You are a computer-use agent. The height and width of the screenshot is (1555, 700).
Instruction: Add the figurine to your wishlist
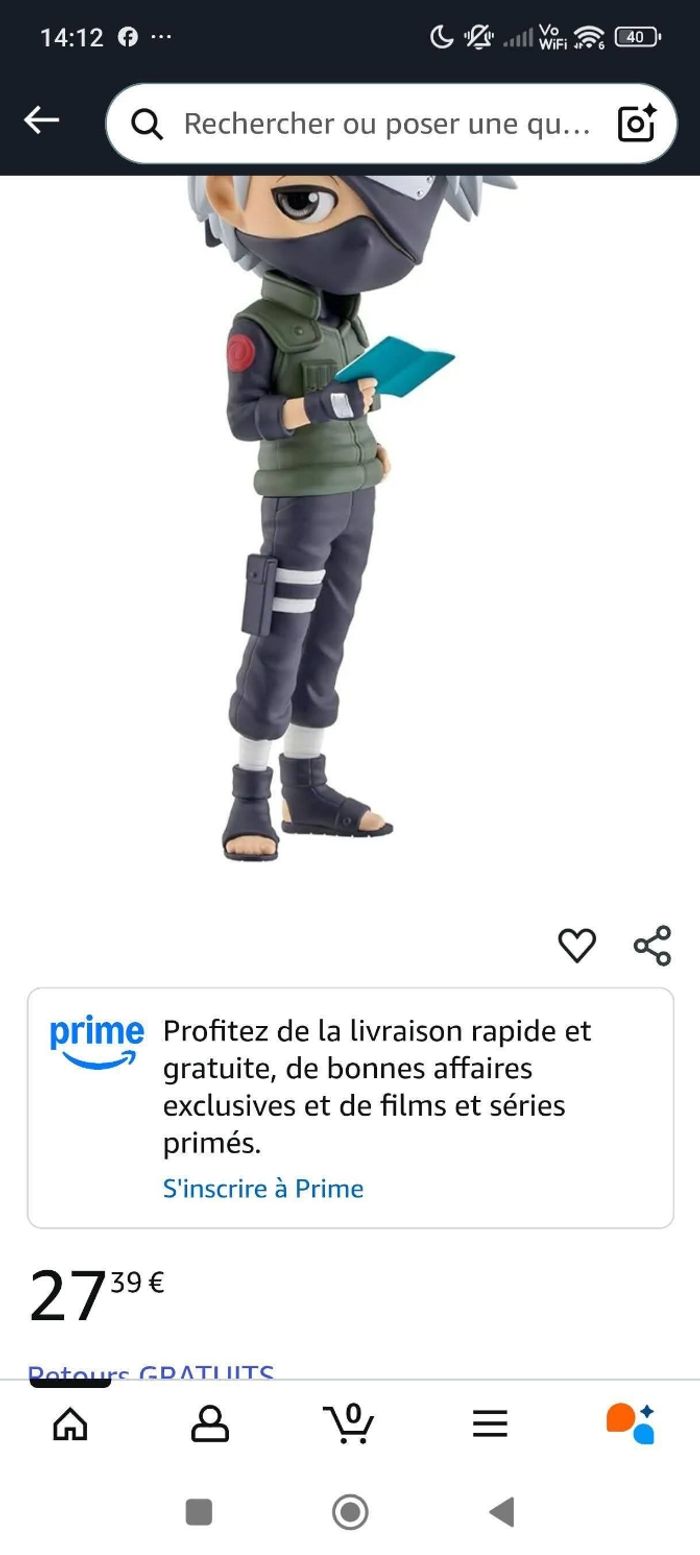(x=576, y=945)
